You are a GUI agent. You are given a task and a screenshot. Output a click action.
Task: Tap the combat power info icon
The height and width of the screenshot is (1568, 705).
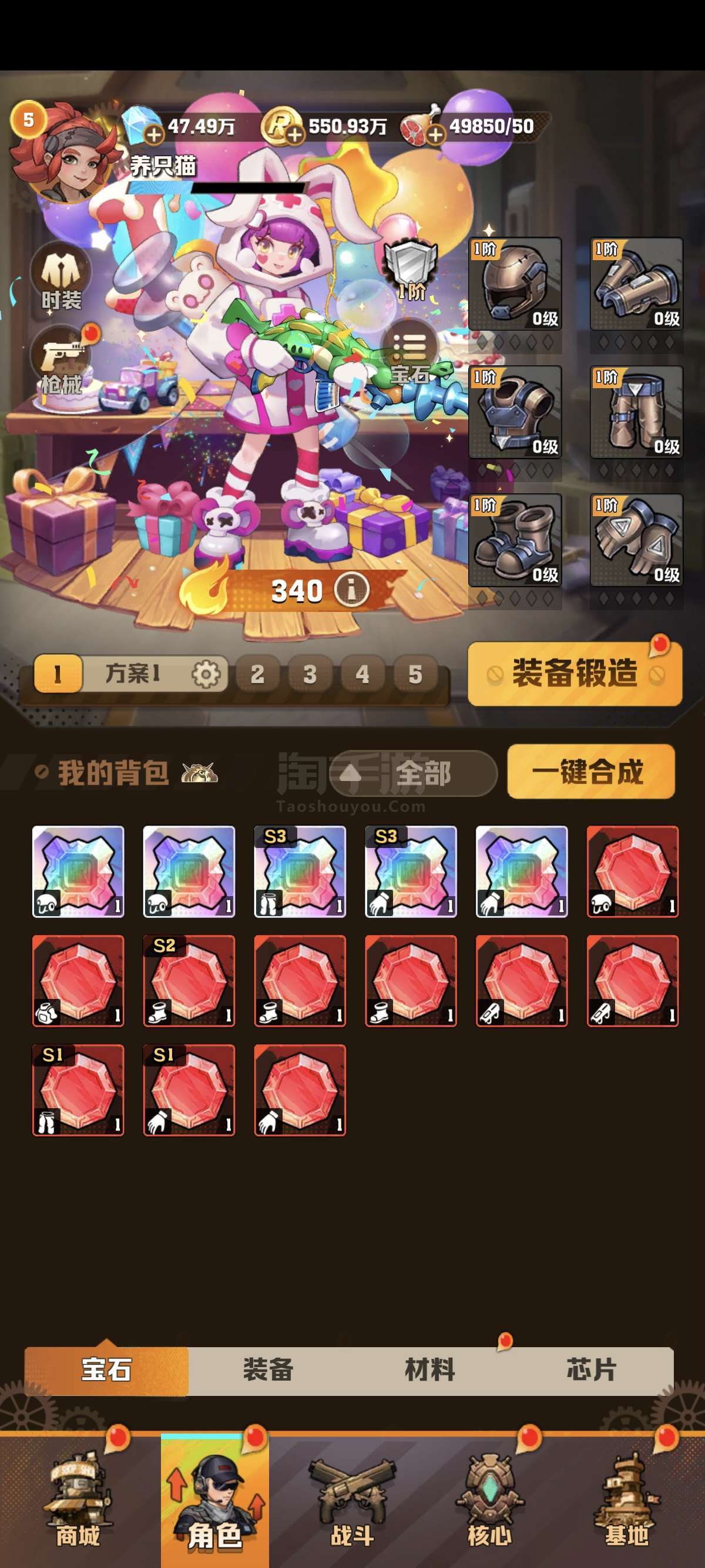pos(352,590)
